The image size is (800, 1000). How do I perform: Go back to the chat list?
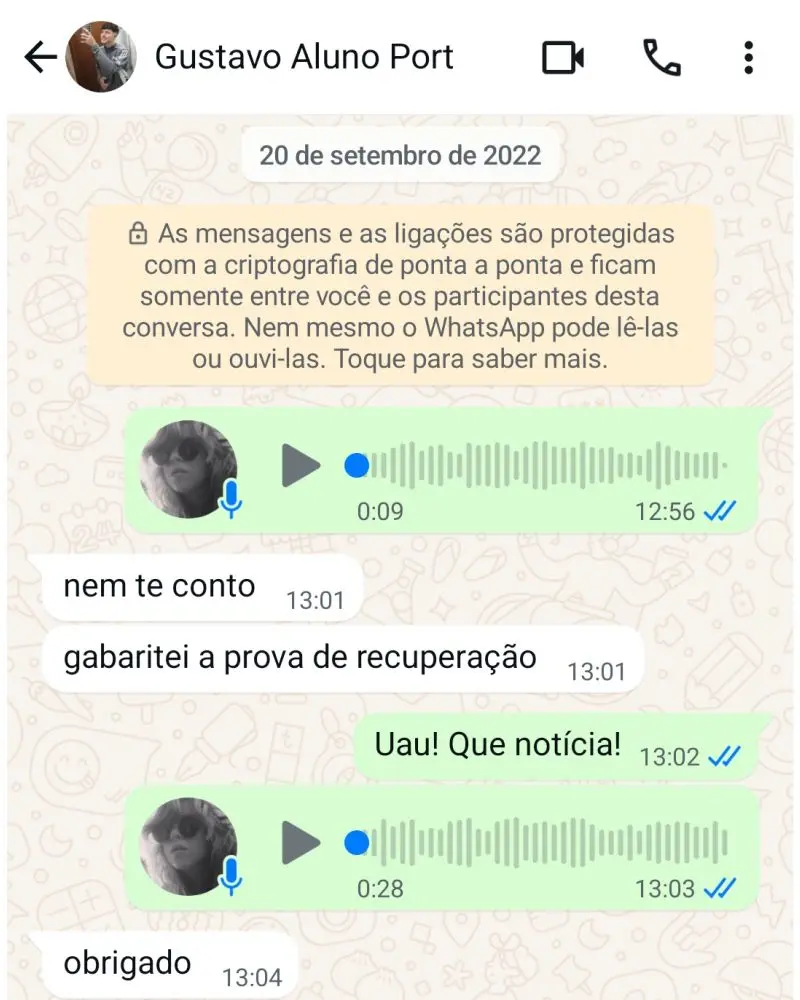pos(39,58)
